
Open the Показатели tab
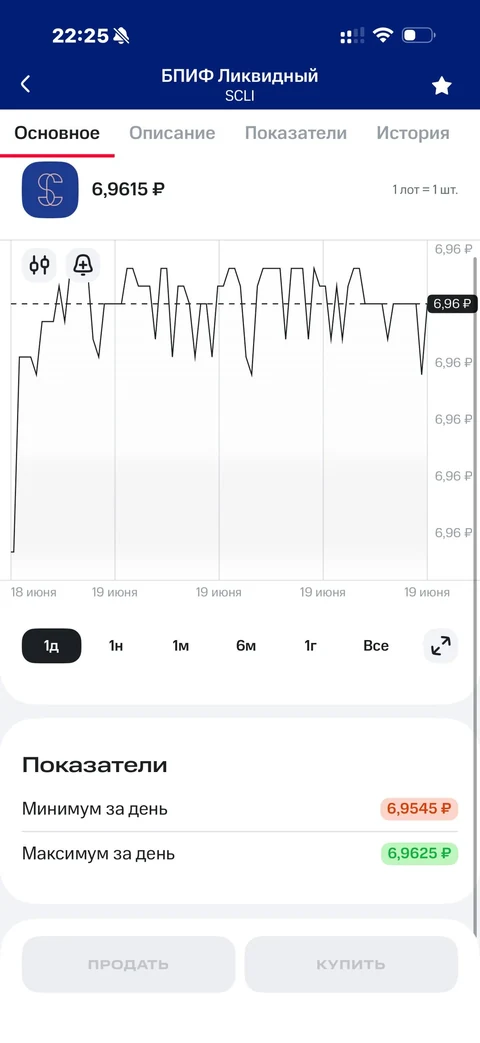click(296, 133)
